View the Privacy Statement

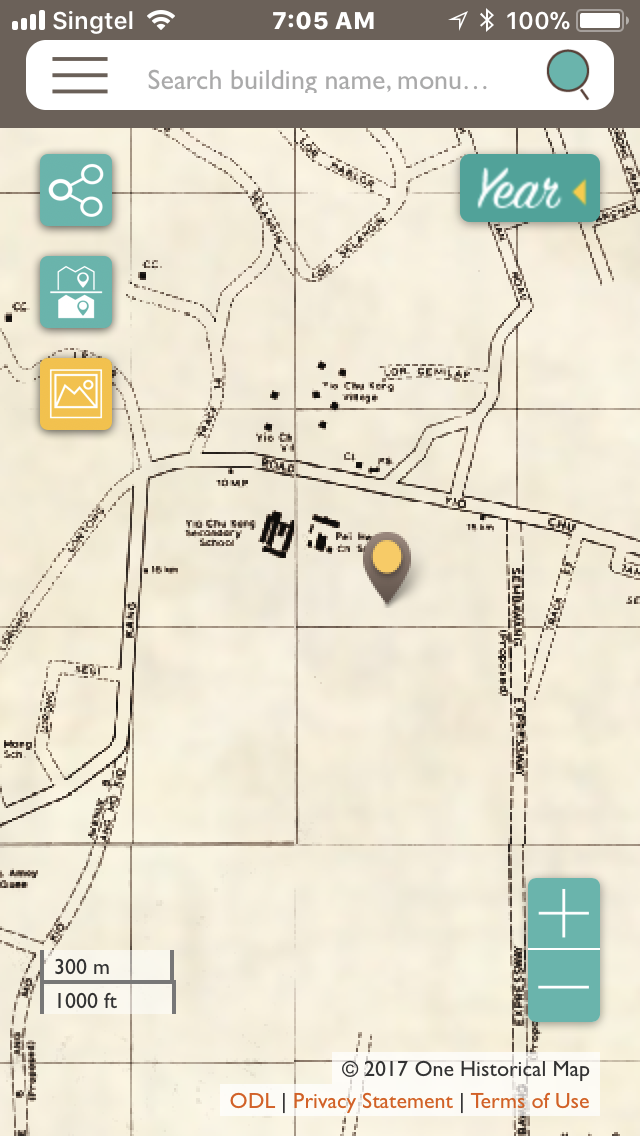373,1101
